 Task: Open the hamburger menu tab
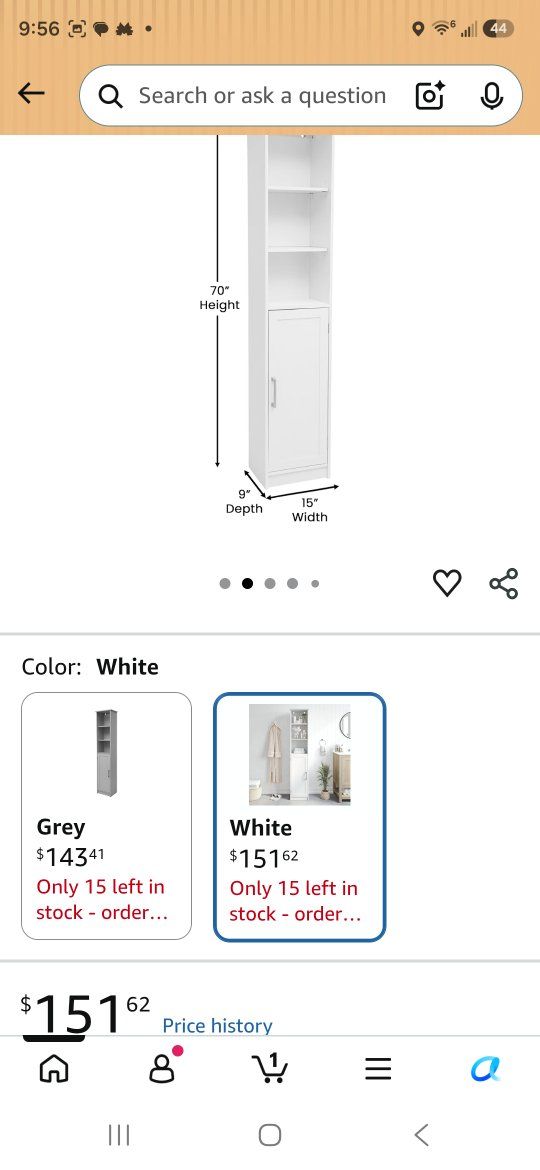pyautogui.click(x=378, y=1069)
